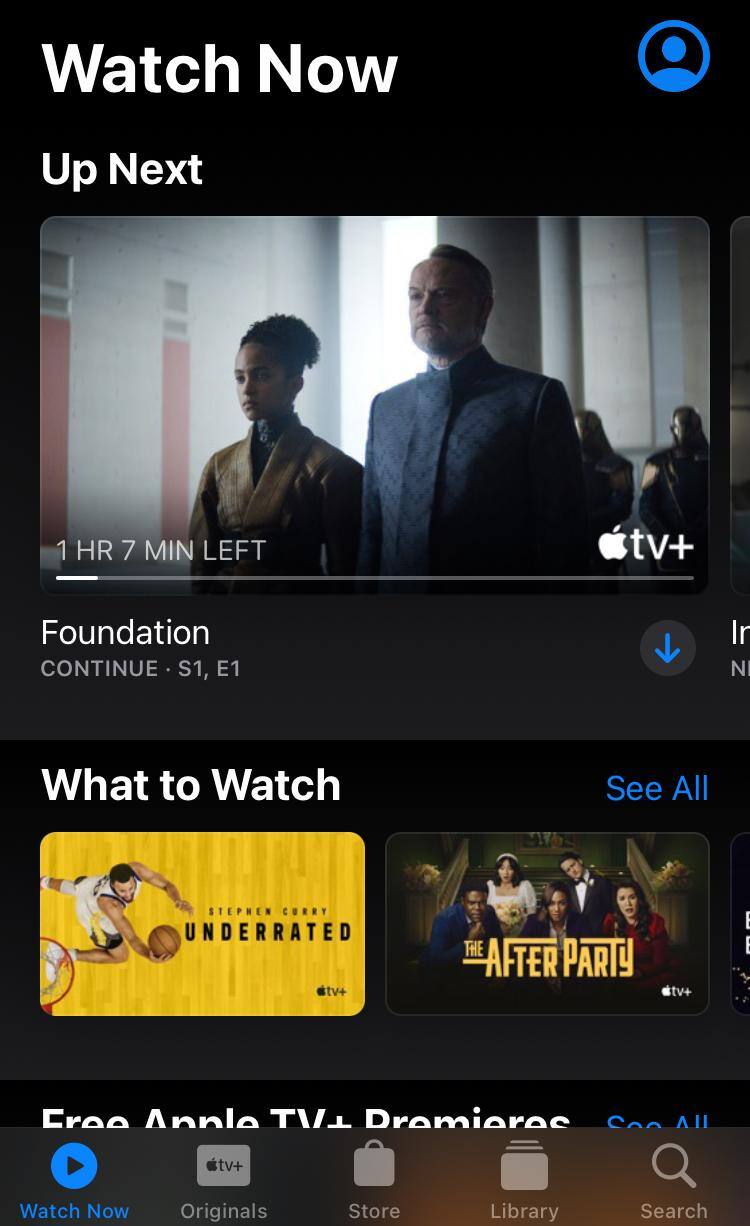The width and height of the screenshot is (750, 1226).
Task: Go to the Store tab
Action: coord(374,1182)
